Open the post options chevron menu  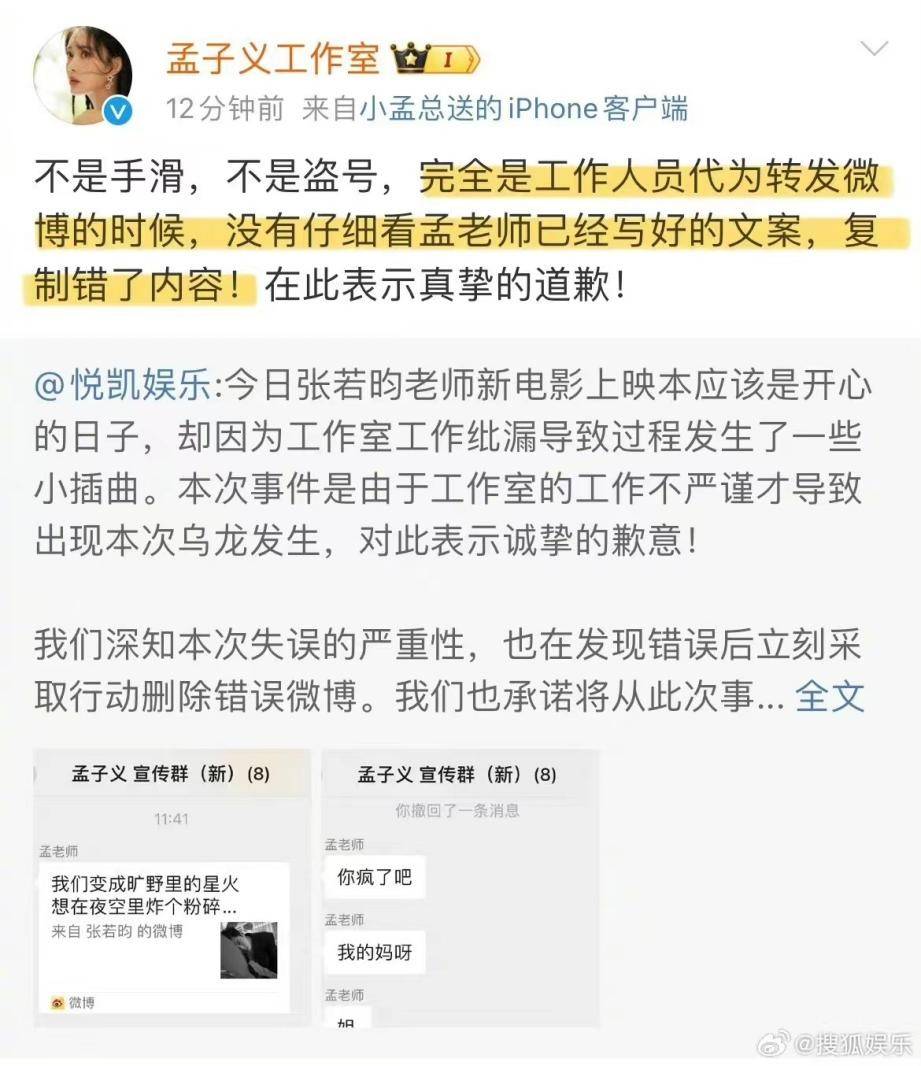pos(874,49)
